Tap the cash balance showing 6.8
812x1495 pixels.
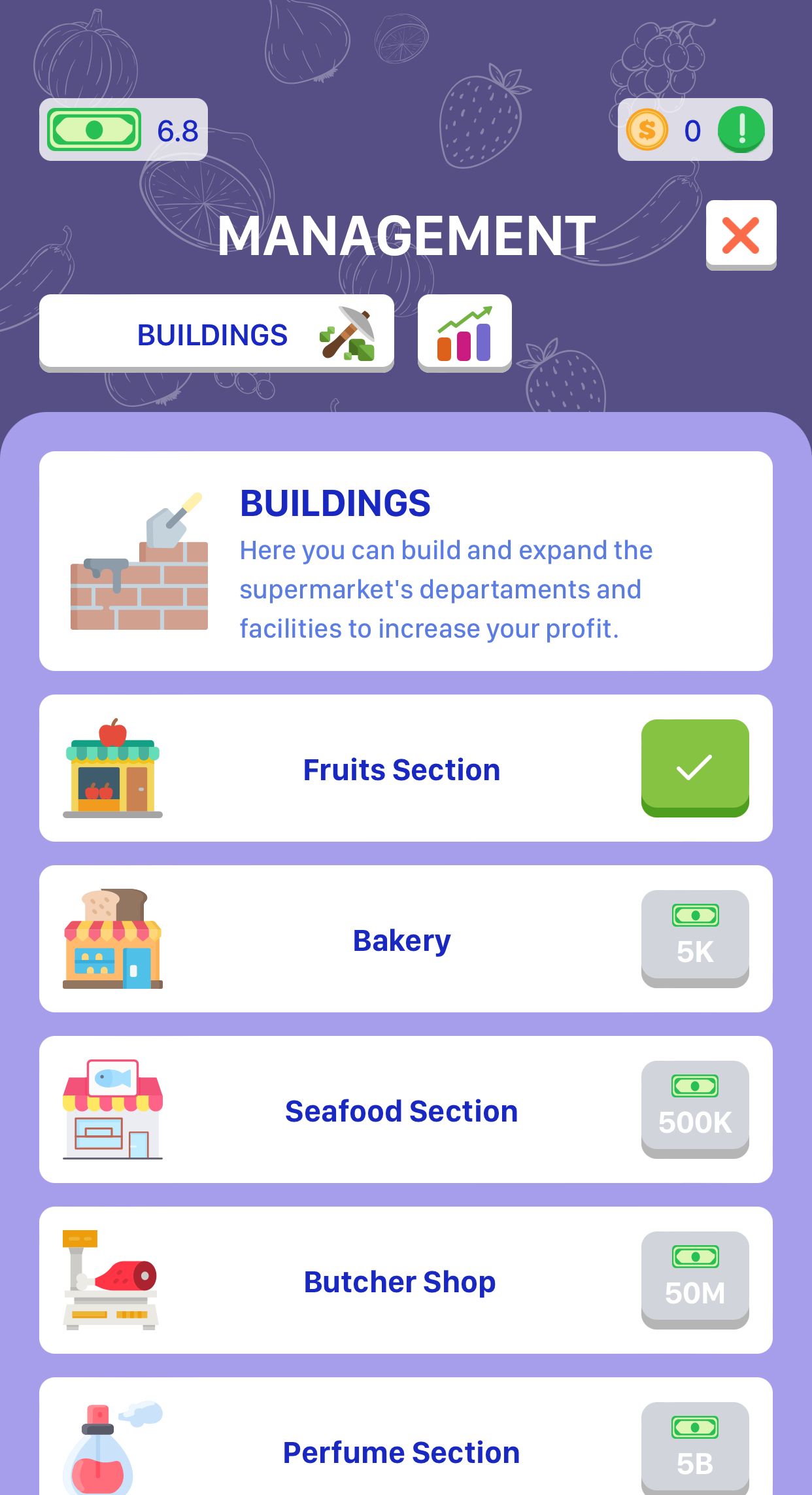[x=124, y=129]
